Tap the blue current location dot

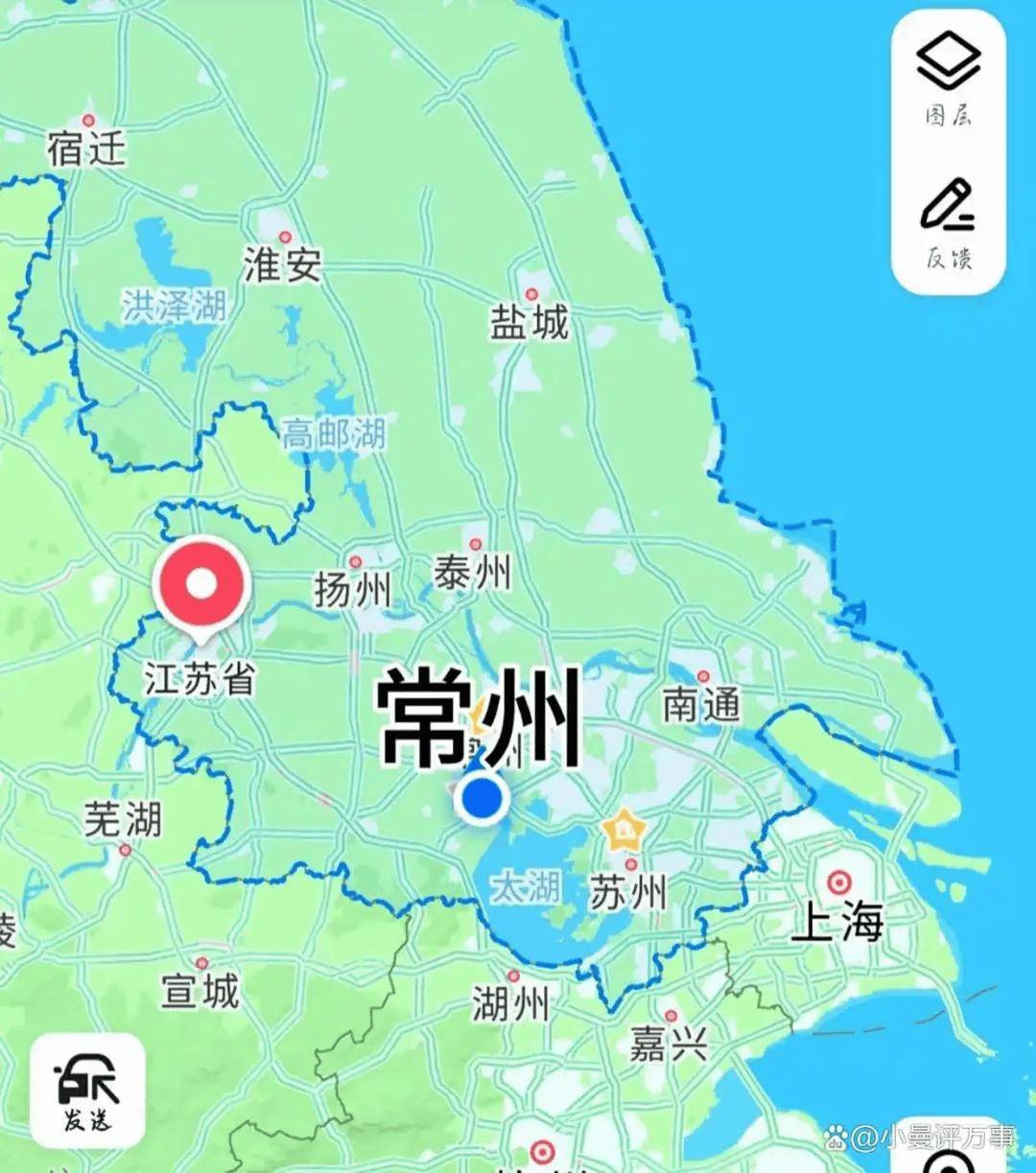(482, 797)
